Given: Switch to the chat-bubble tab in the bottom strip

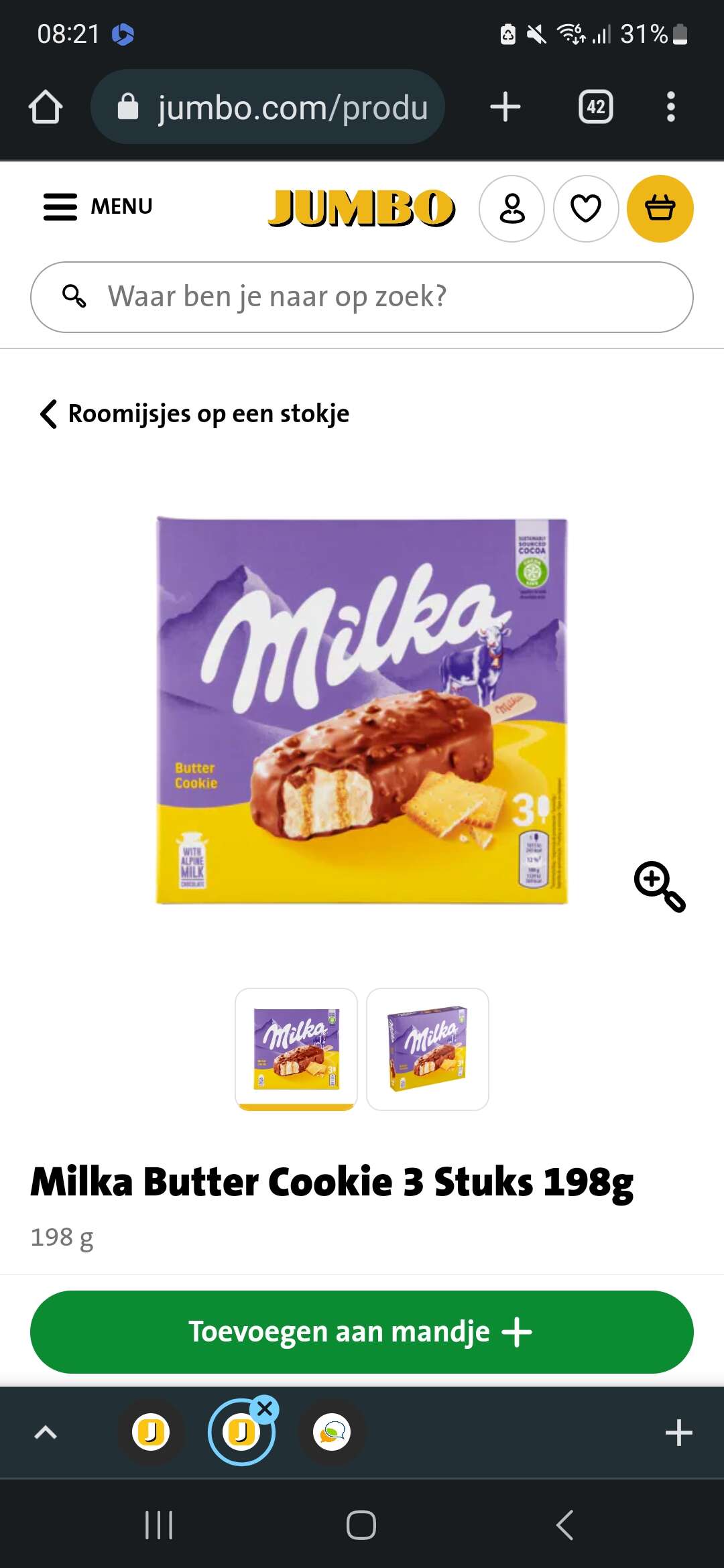Looking at the screenshot, I should [x=333, y=1433].
